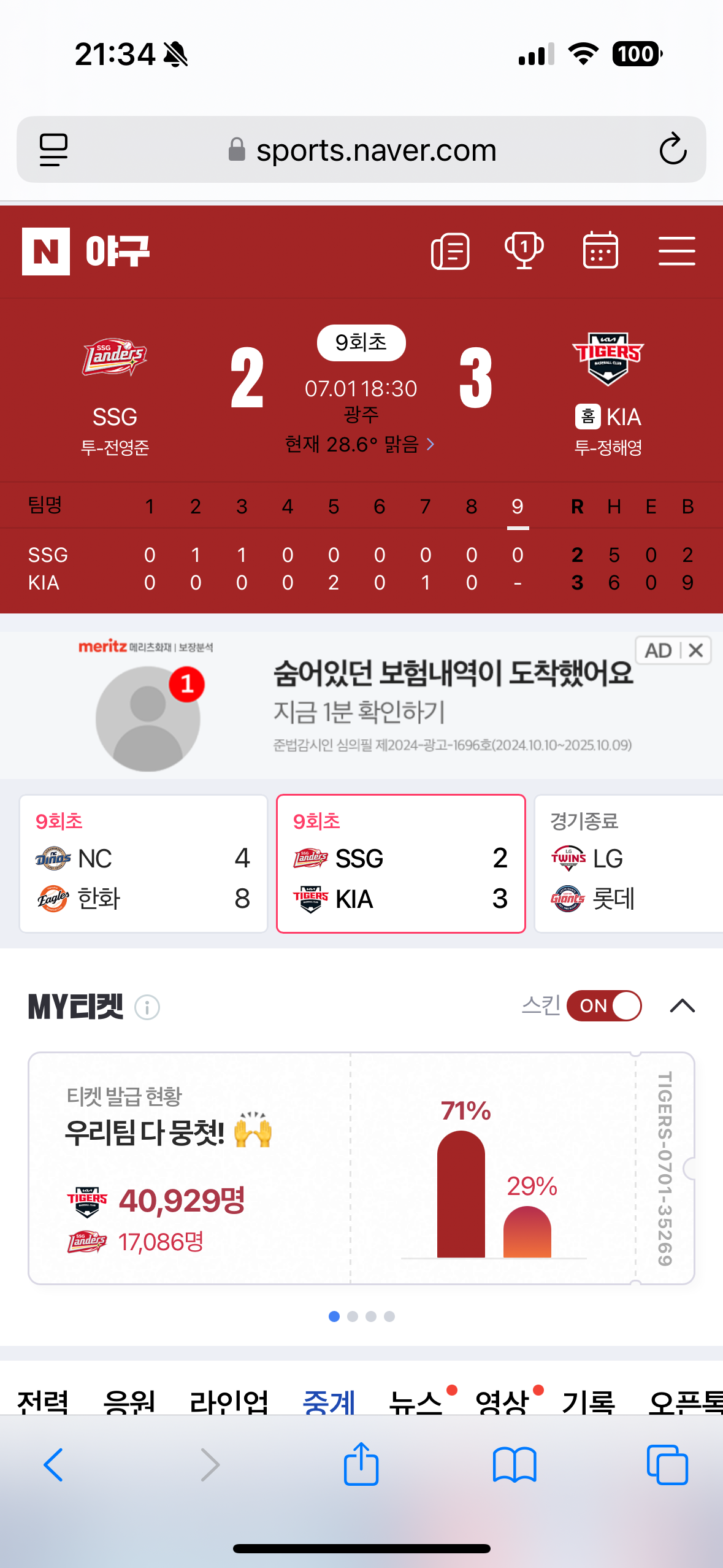Open the hamburger menu
Image resolution: width=723 pixels, height=1568 pixels.
tap(676, 251)
